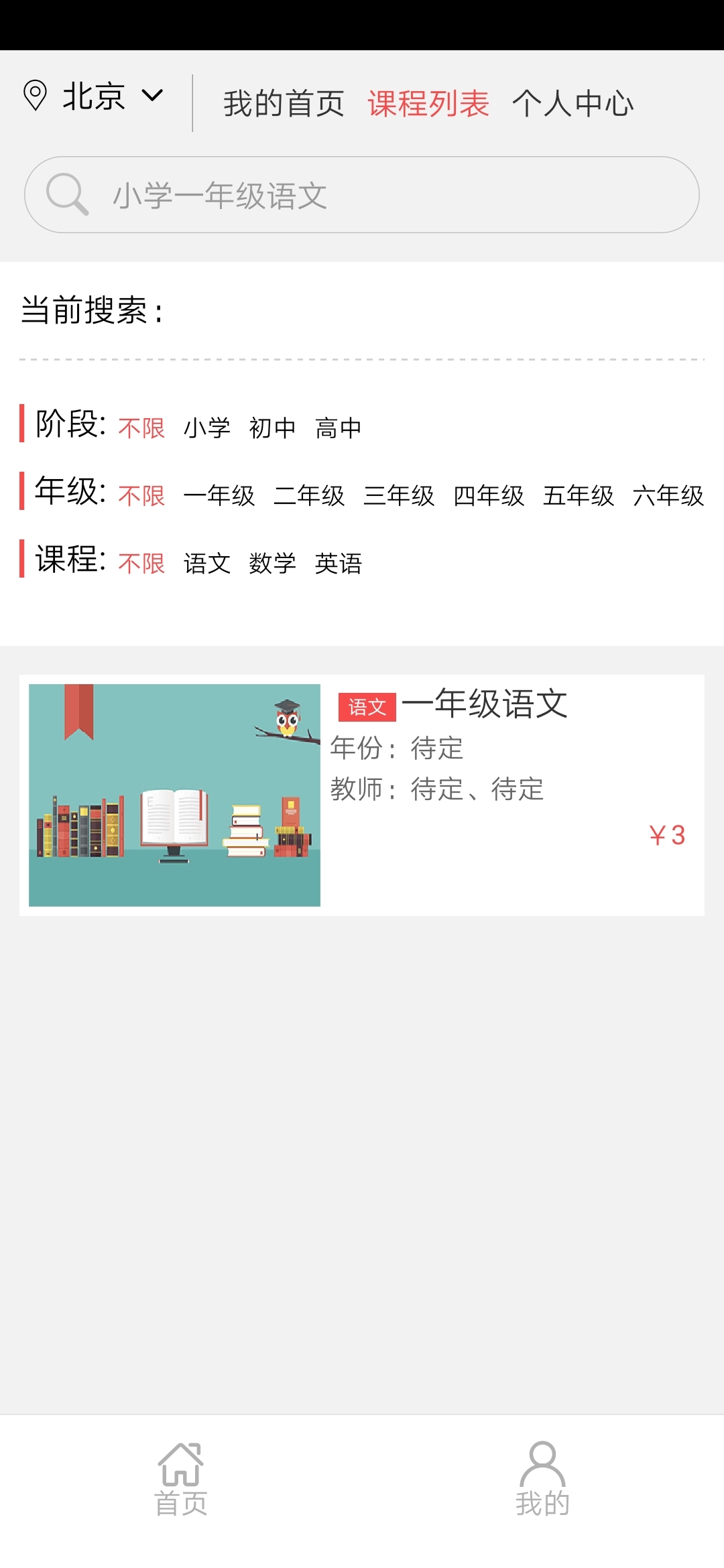This screenshot has height=1568, width=724.
Task: Click the search magnifier icon
Action: pyautogui.click(x=66, y=194)
